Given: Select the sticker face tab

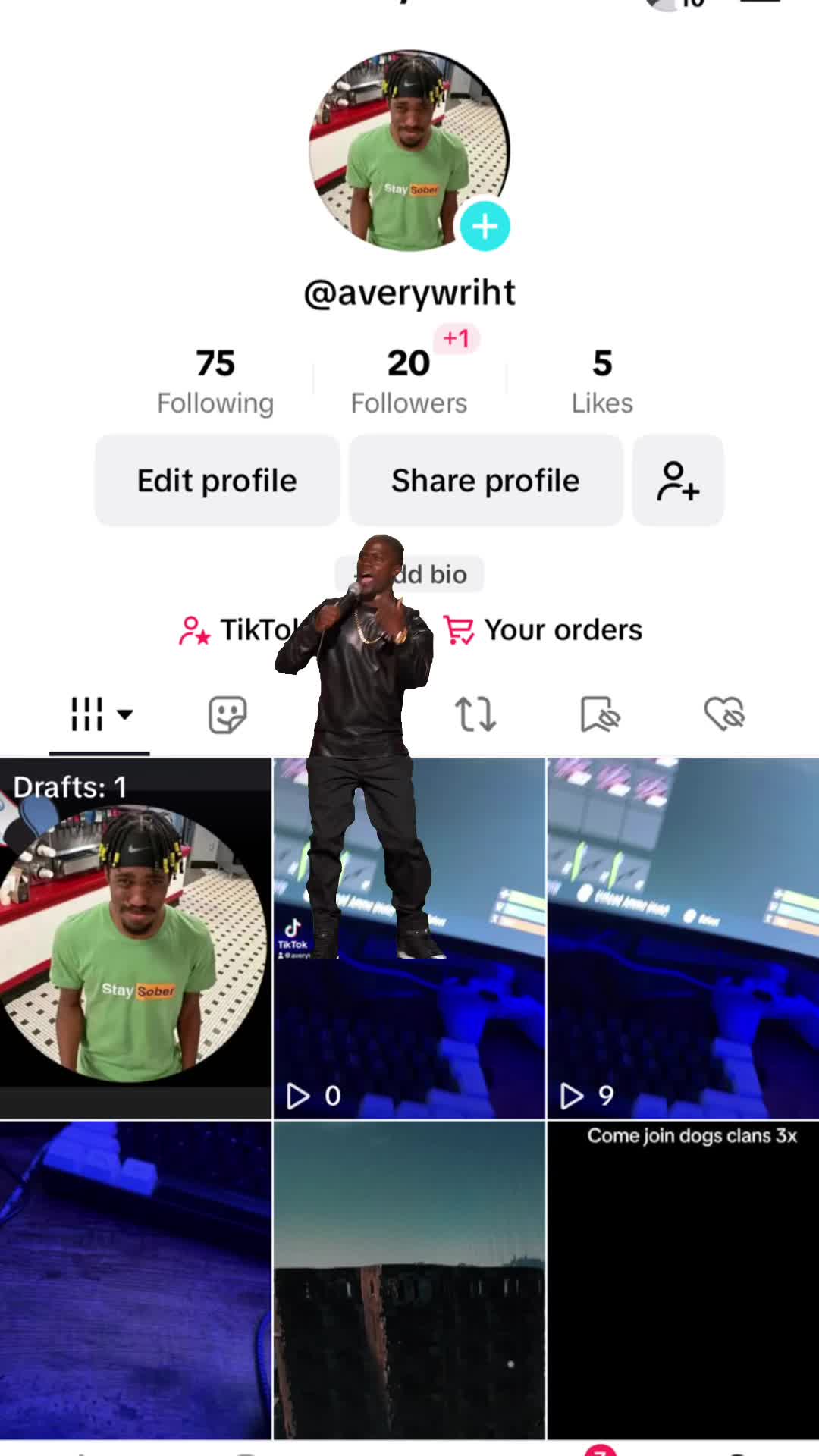Looking at the screenshot, I should pyautogui.click(x=227, y=714).
